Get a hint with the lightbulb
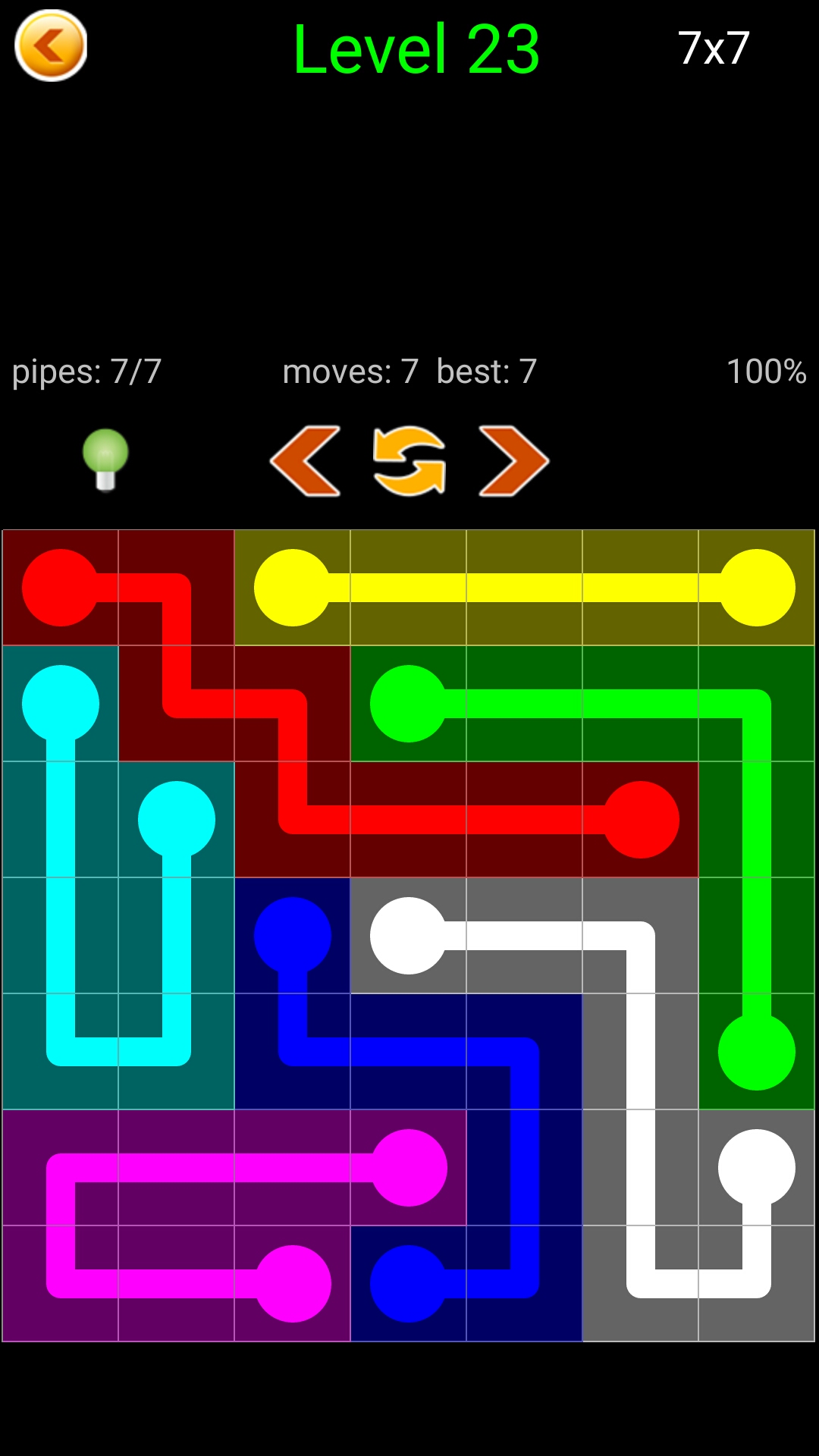The height and width of the screenshot is (1456, 819). point(105,460)
